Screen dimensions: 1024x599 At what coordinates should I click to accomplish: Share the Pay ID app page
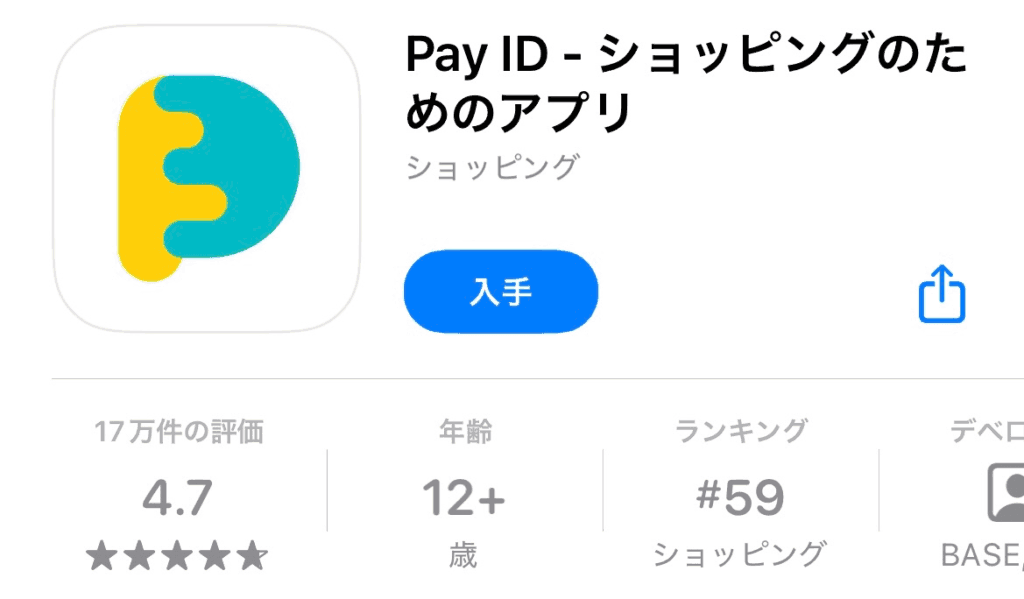point(941,294)
